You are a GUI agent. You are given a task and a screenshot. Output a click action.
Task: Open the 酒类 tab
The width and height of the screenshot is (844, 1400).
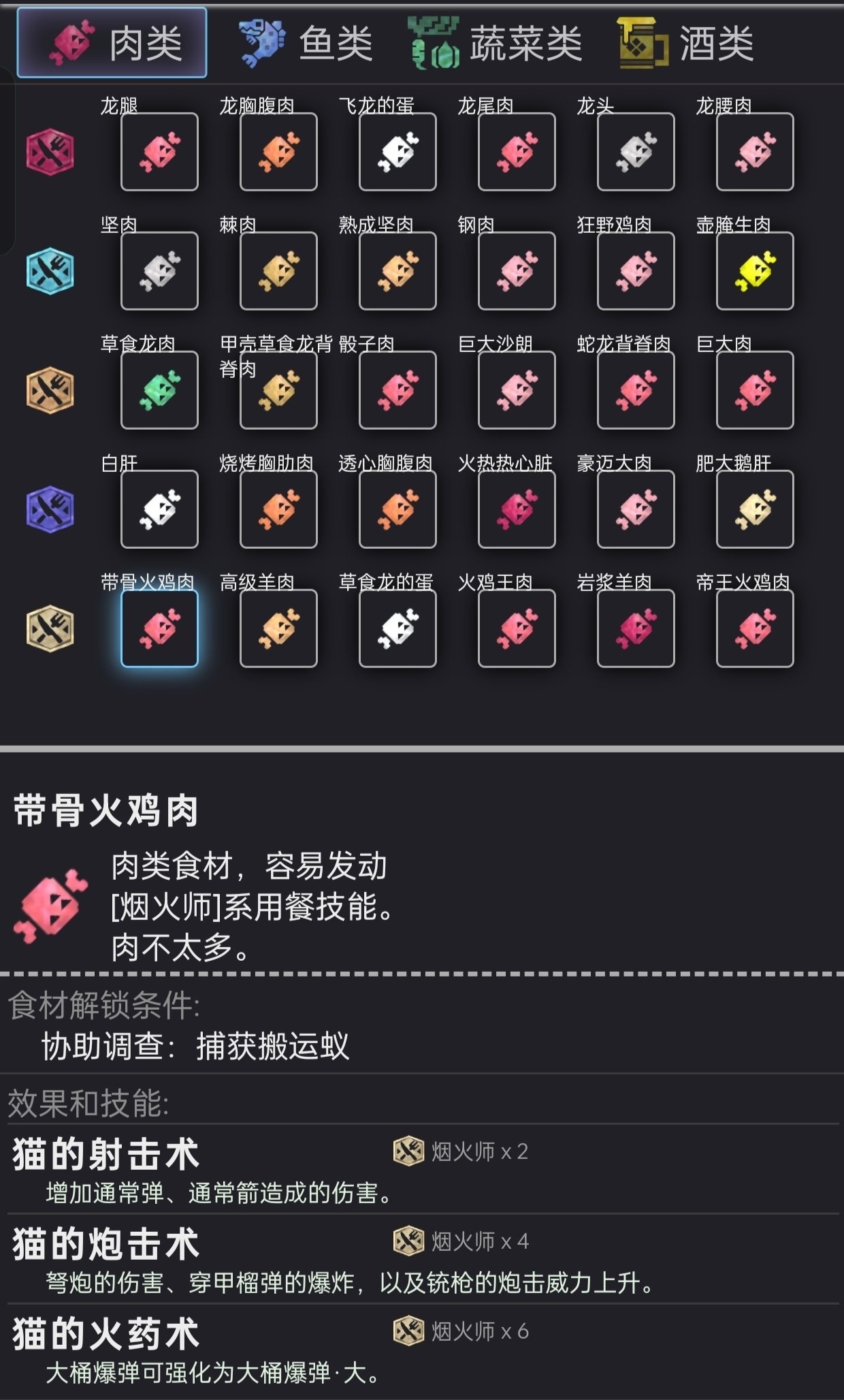(x=686, y=42)
